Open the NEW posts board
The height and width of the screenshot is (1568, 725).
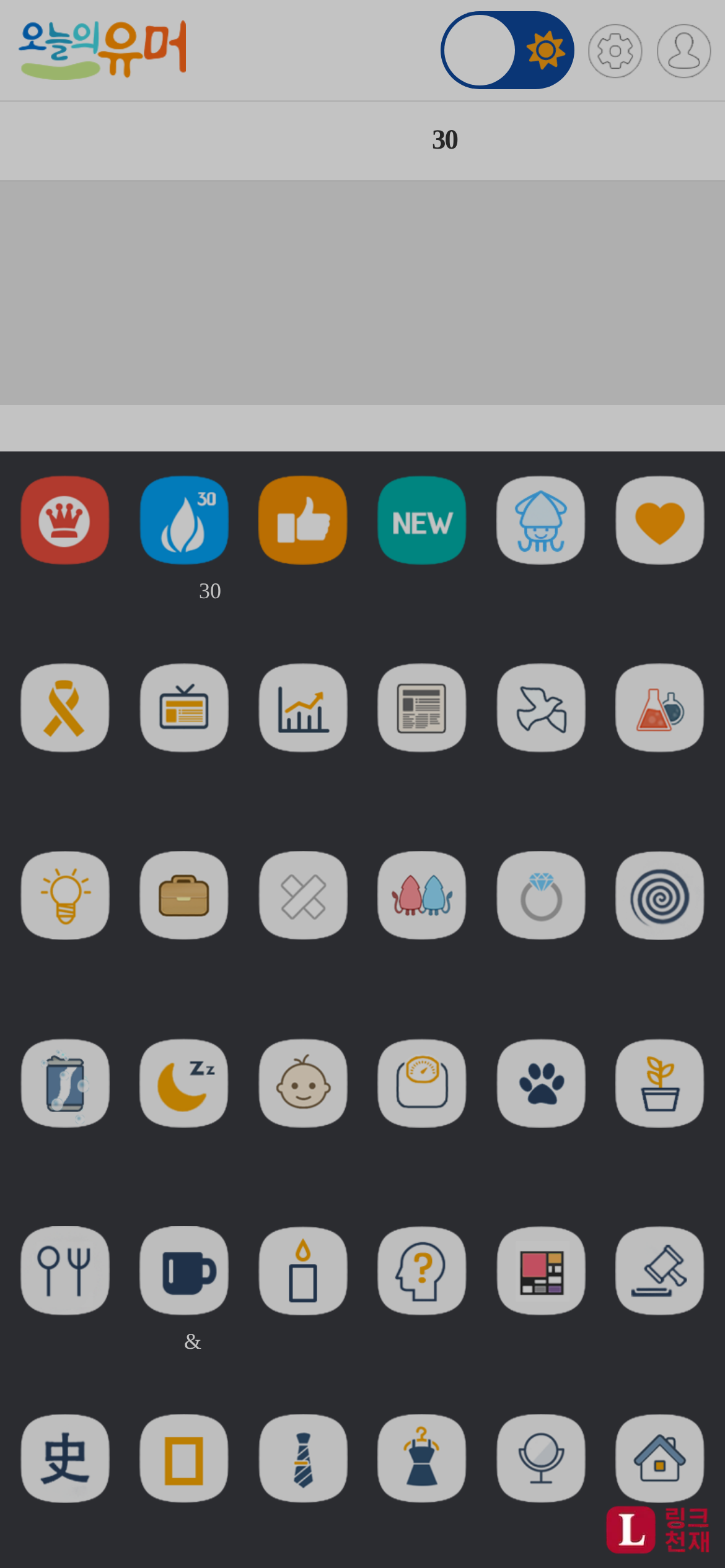point(422,520)
